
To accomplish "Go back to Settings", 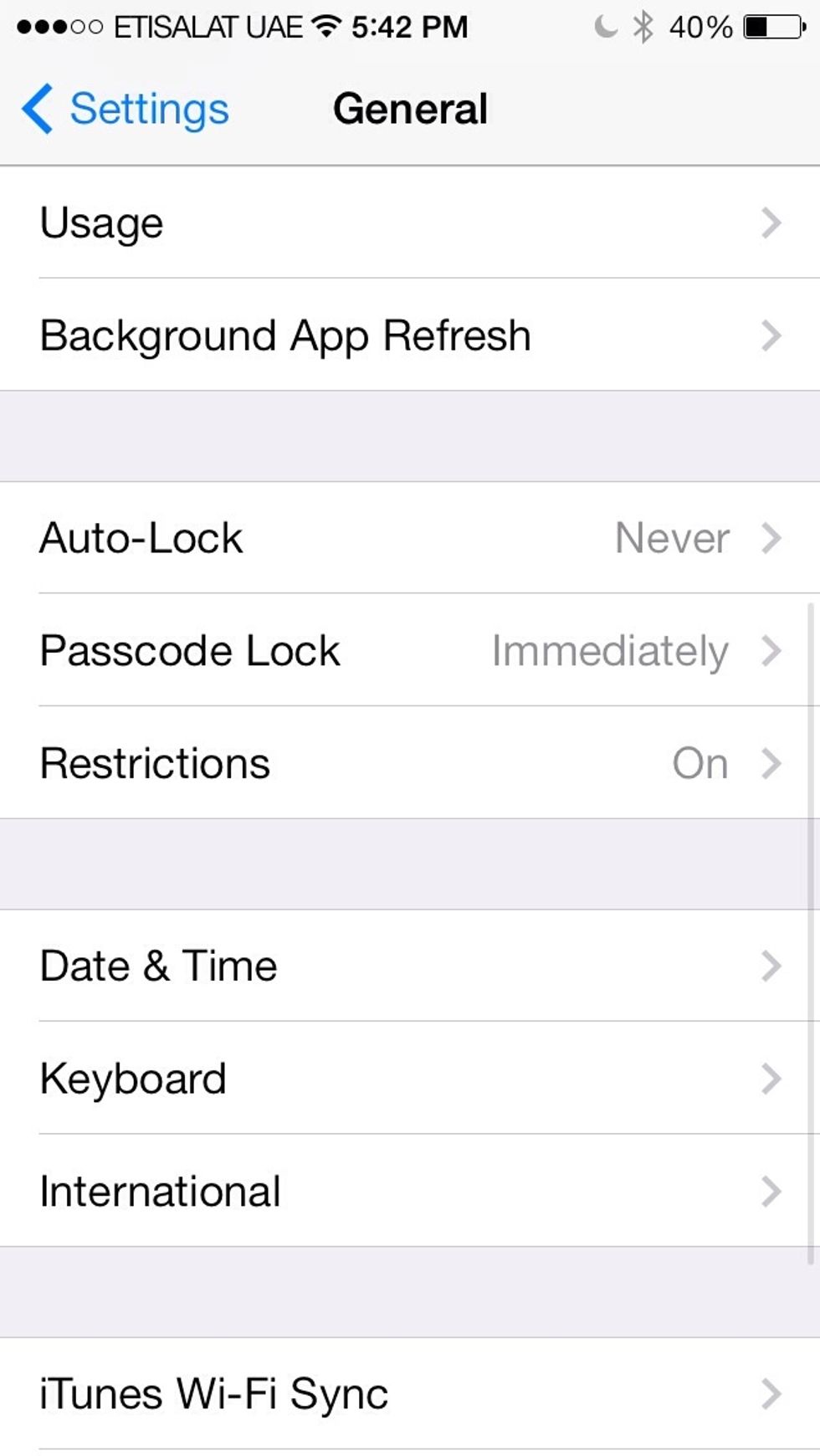I will [x=126, y=109].
